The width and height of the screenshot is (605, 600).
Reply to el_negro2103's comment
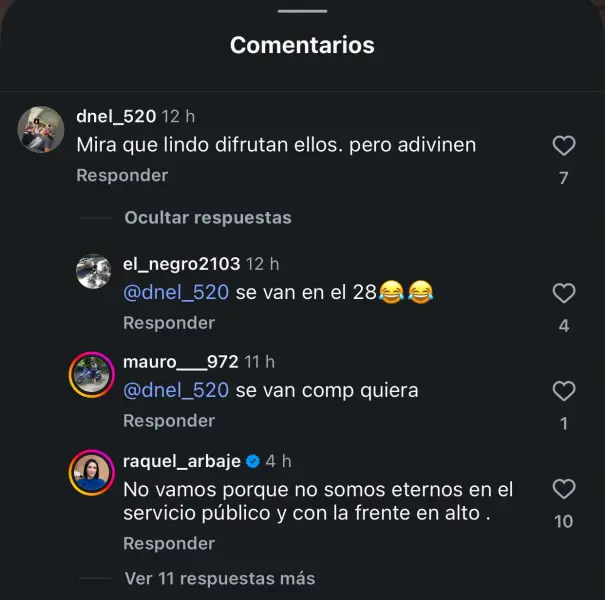point(169,323)
